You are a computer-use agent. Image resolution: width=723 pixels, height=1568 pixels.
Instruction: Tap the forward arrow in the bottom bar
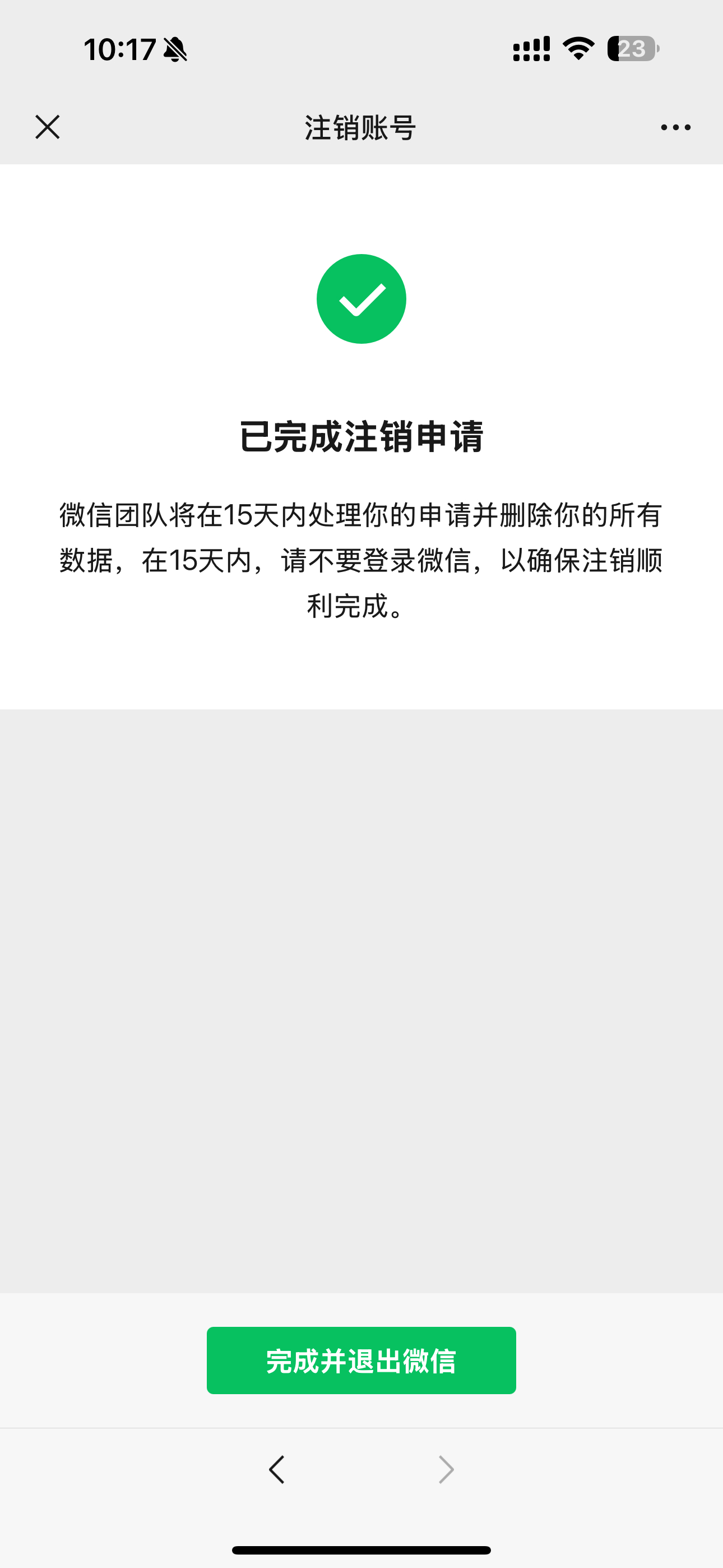click(x=446, y=1469)
